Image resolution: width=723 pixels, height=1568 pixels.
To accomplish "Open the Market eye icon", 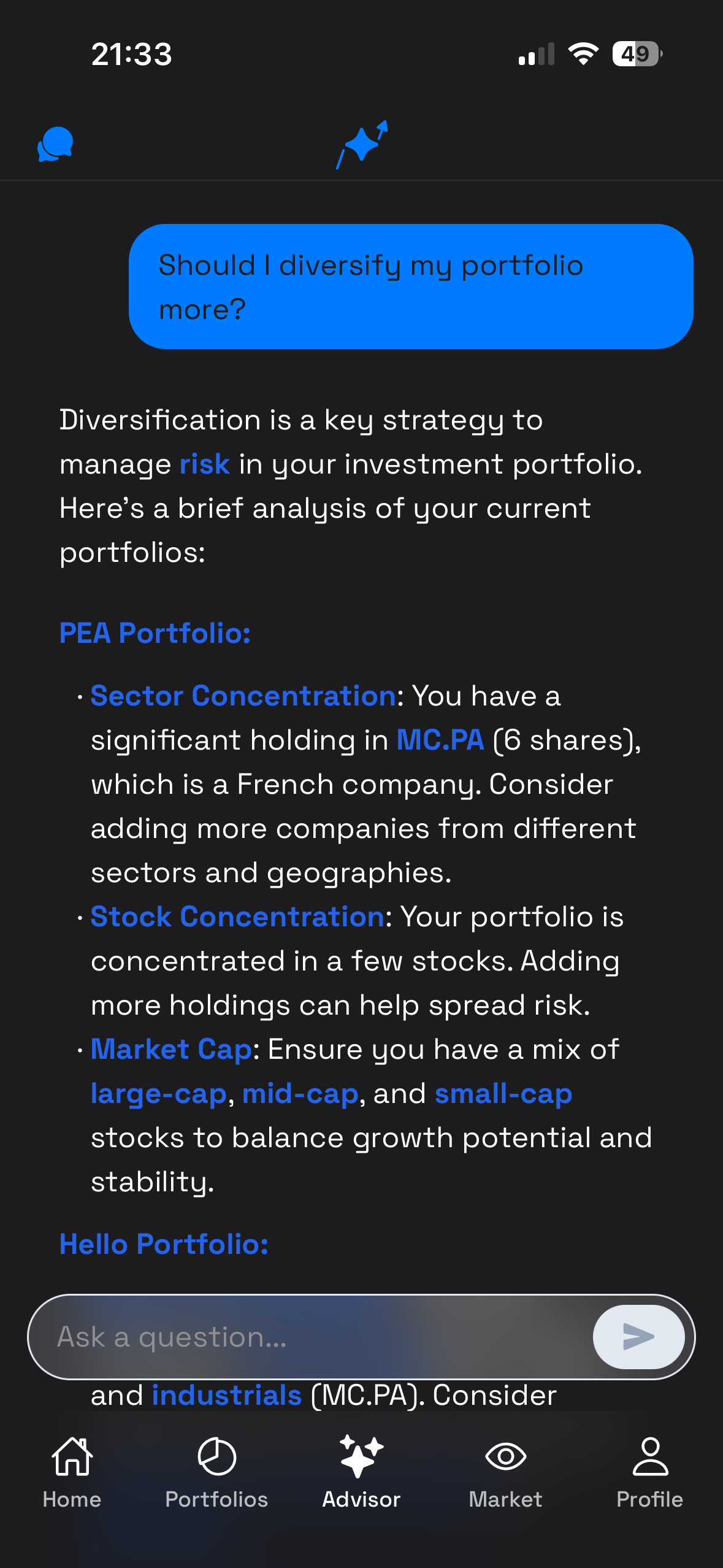I will click(x=505, y=1455).
